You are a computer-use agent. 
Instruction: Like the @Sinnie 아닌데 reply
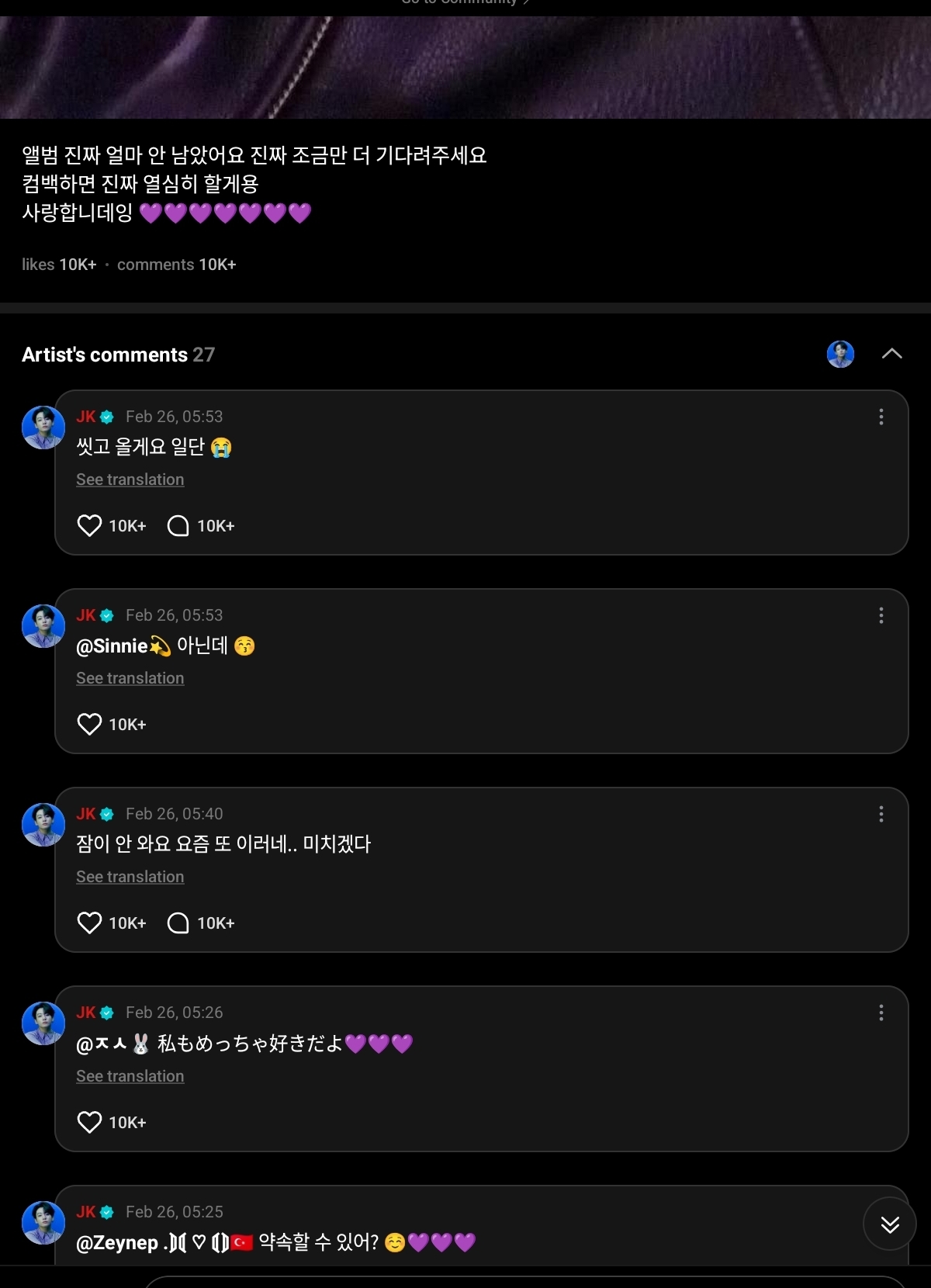click(90, 725)
